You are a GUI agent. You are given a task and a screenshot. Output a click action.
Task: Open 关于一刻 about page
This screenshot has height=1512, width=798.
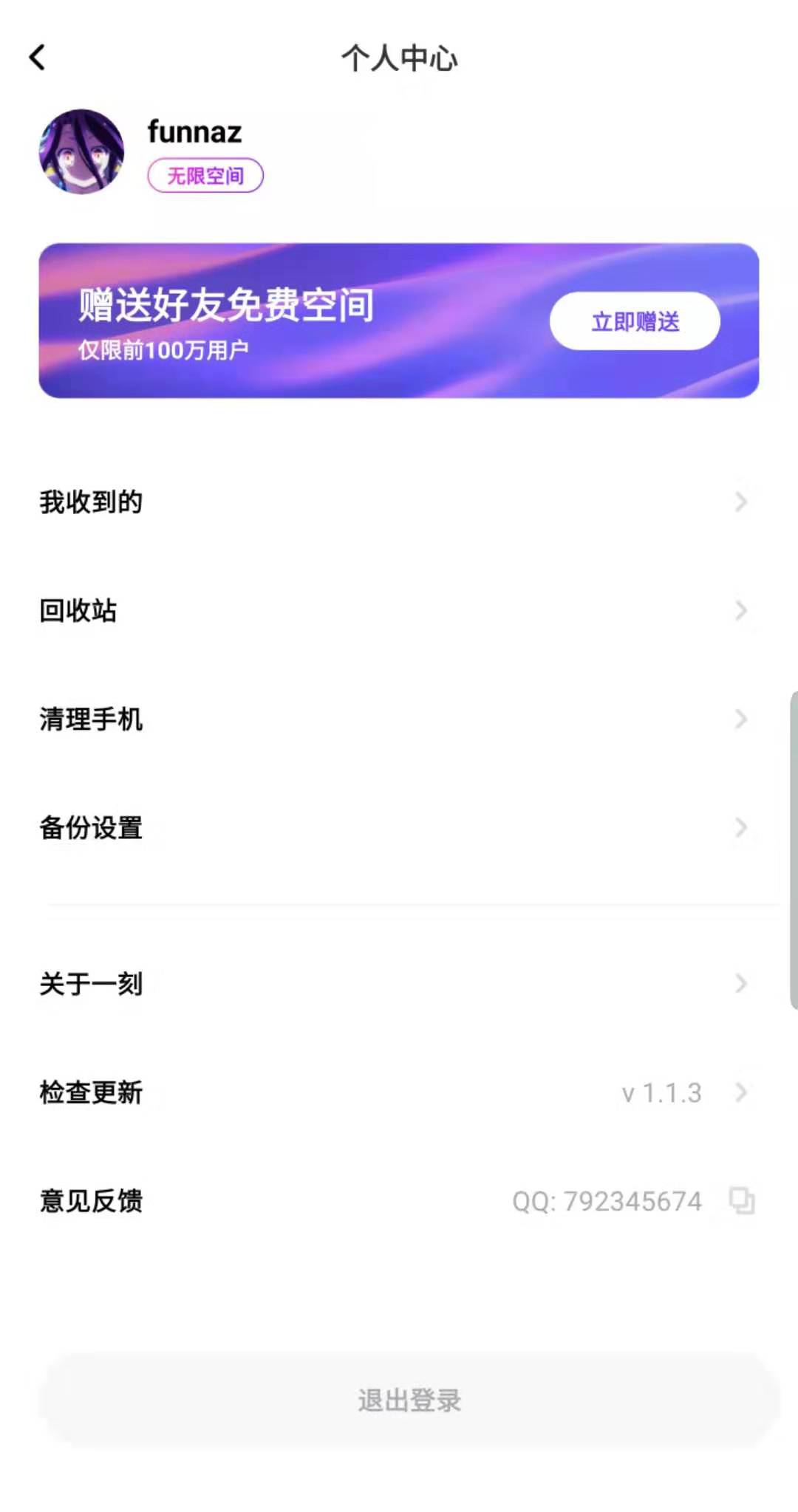[90, 983]
